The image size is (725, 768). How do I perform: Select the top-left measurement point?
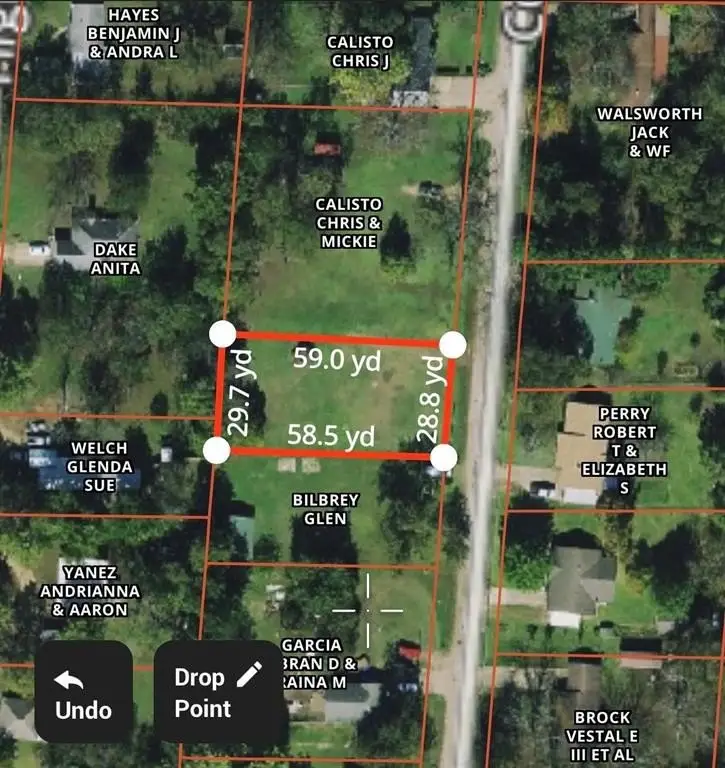click(223, 334)
